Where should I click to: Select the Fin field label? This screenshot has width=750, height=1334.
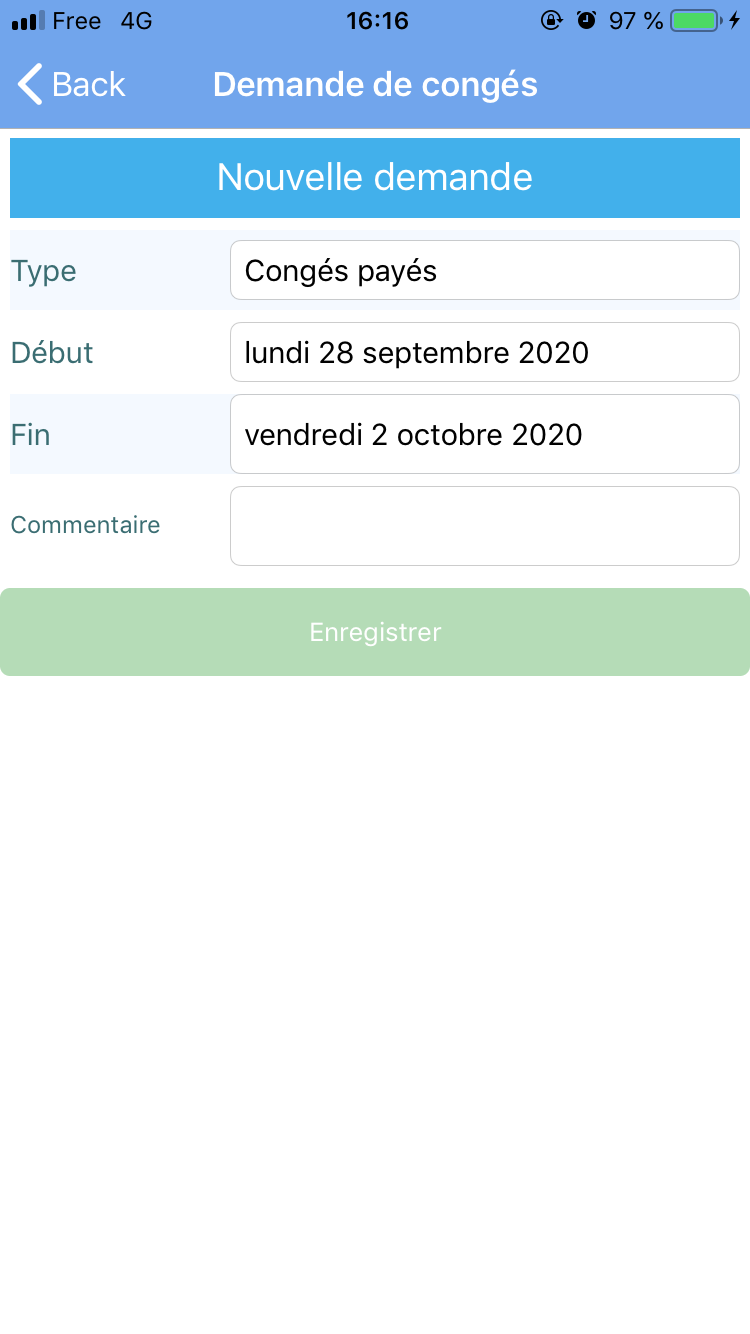click(31, 434)
